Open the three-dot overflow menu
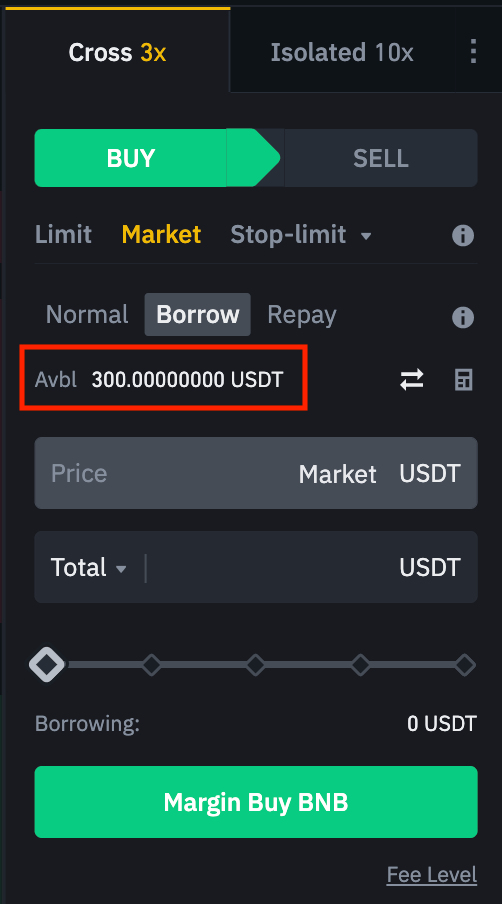The width and height of the screenshot is (502, 904). coord(473,51)
